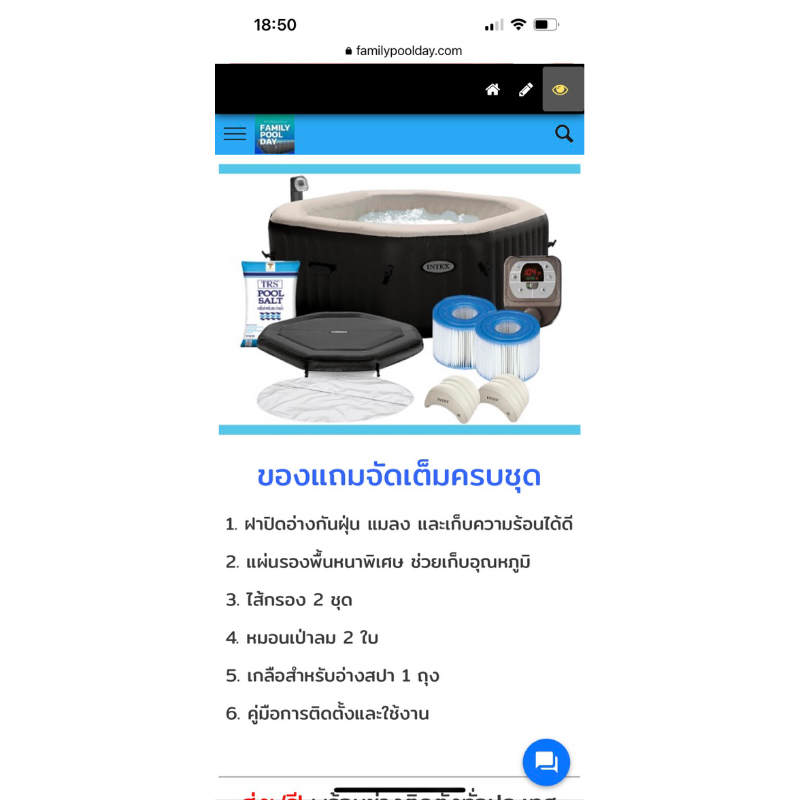Open the hamburger menu
800x800 pixels.
235,133
